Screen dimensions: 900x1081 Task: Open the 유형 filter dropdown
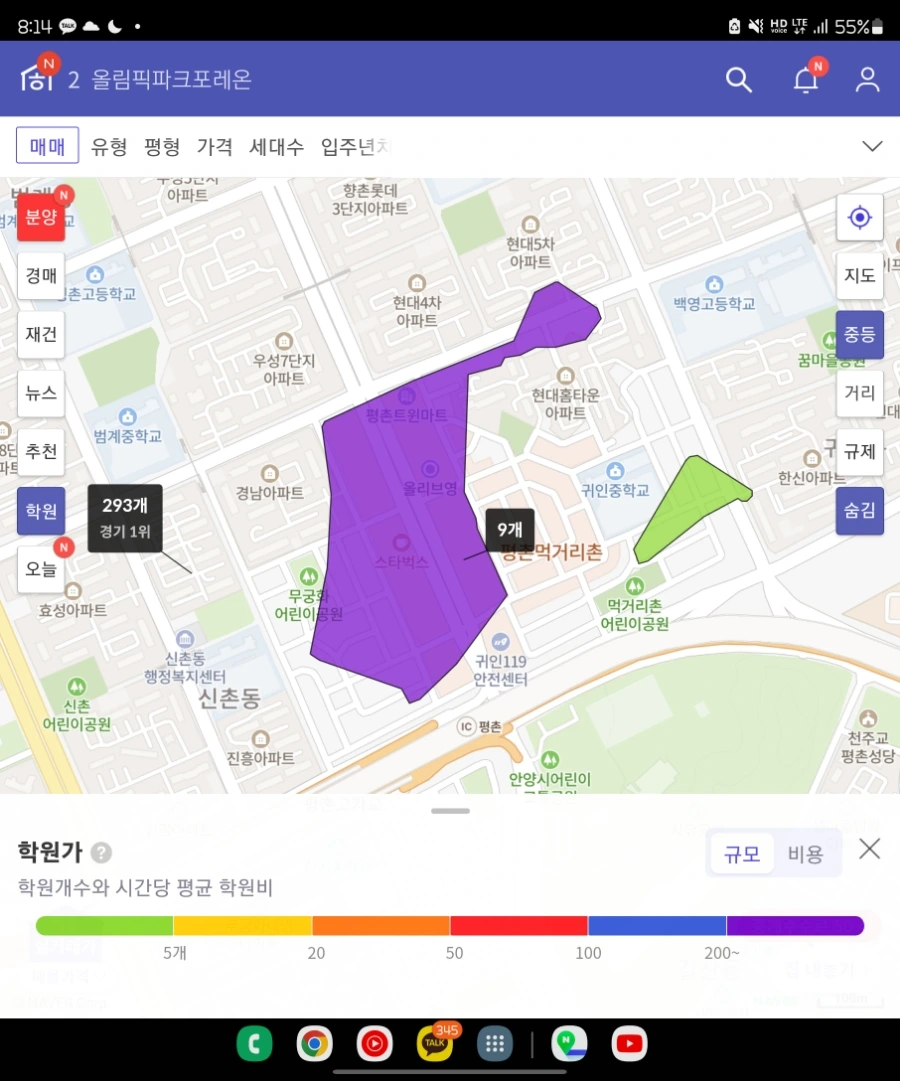109,145
